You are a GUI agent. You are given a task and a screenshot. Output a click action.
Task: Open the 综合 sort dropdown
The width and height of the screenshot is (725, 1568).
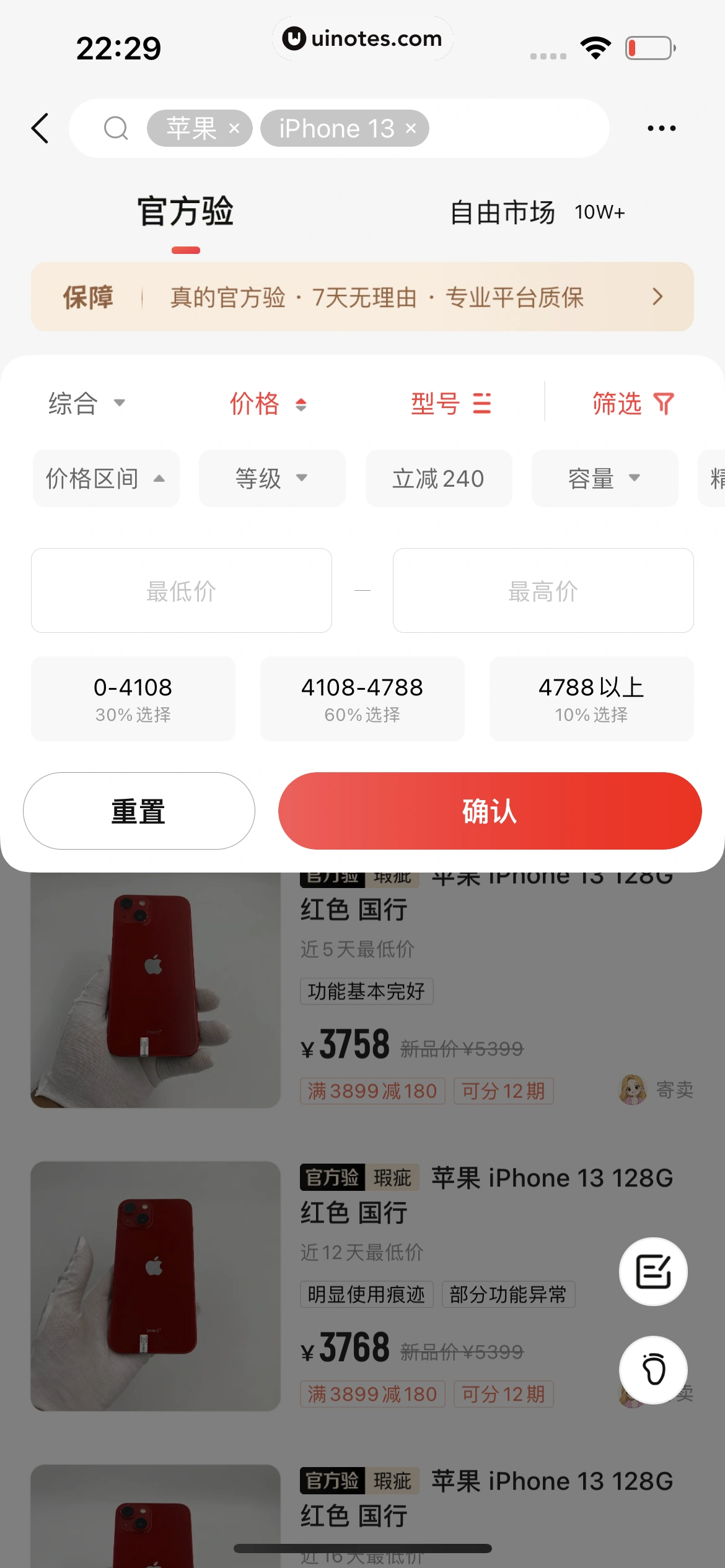click(x=86, y=403)
